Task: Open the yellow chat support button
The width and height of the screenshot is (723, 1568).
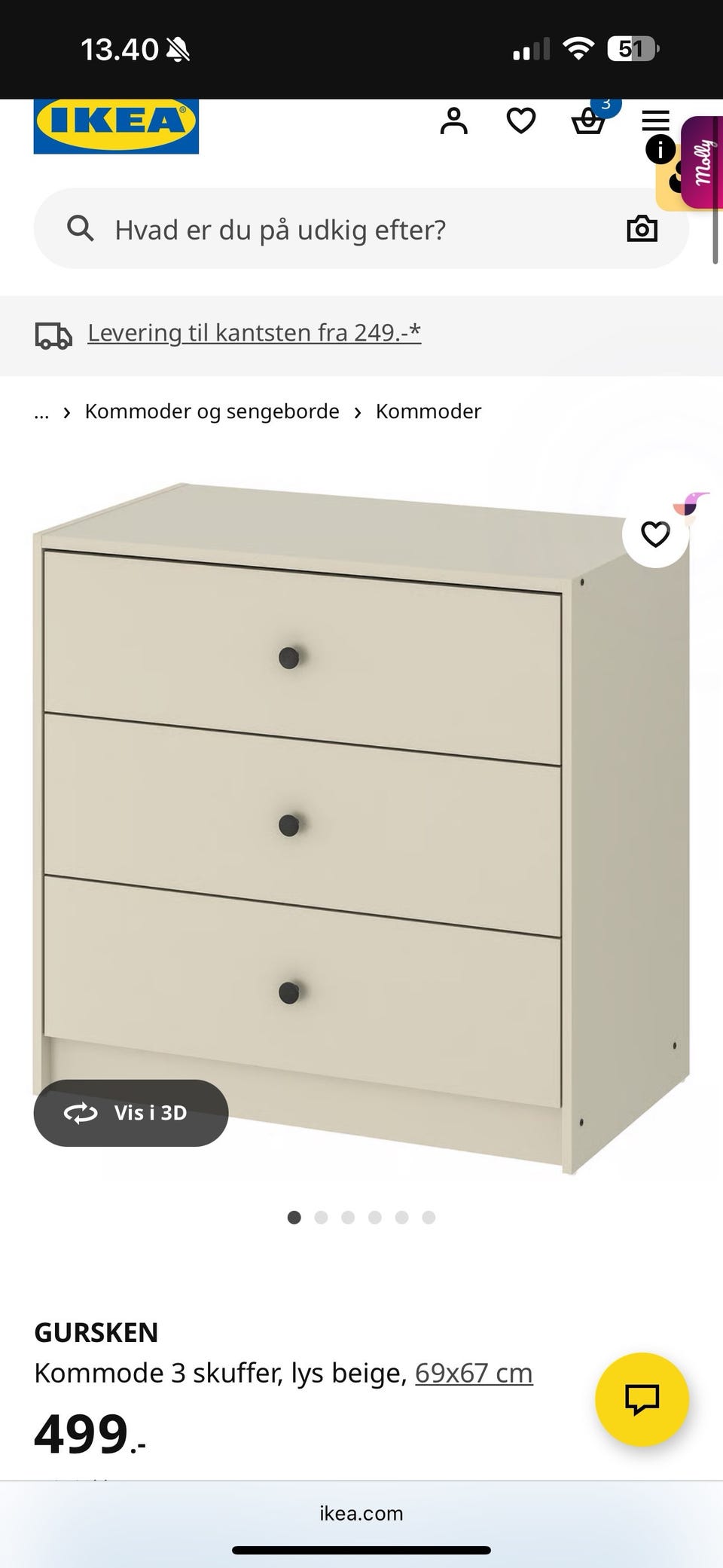Action: [x=642, y=1399]
